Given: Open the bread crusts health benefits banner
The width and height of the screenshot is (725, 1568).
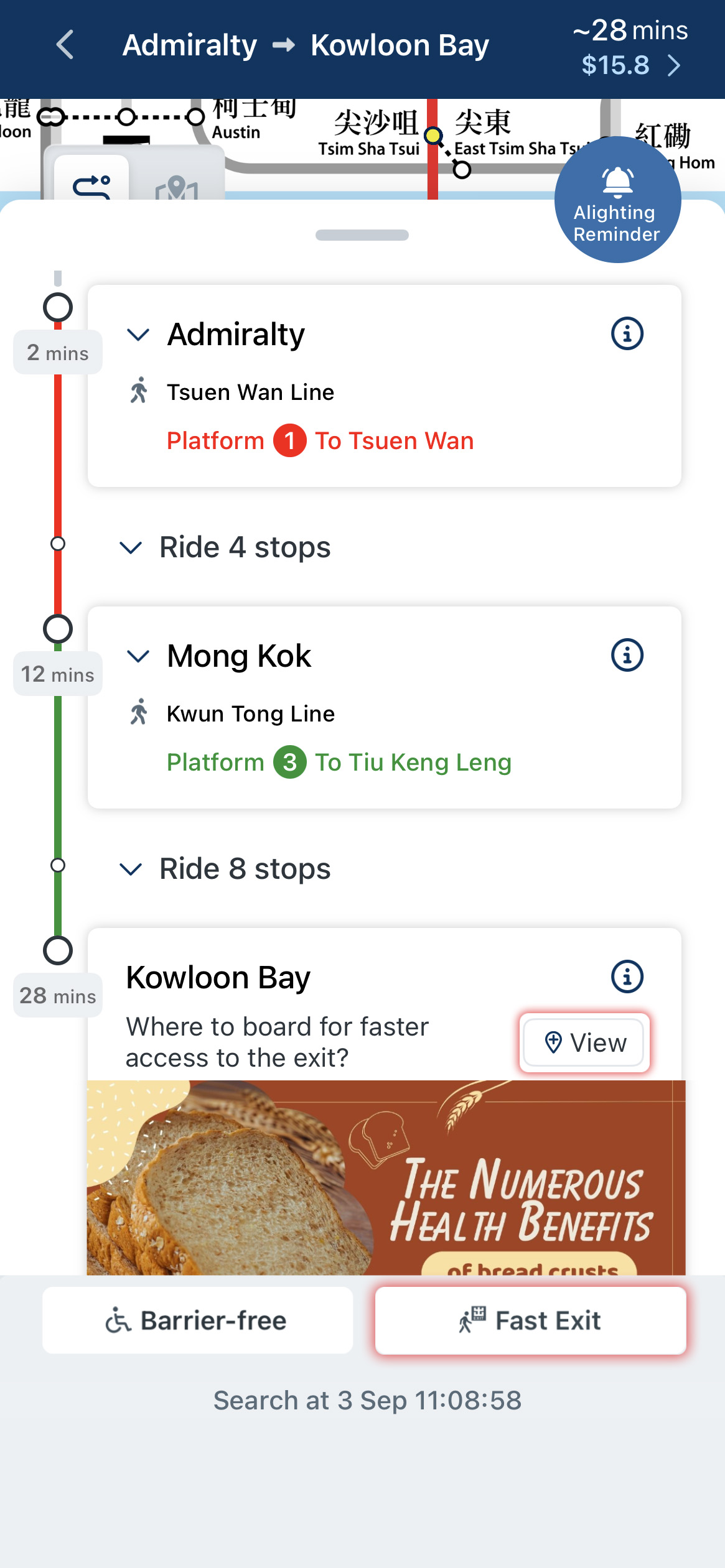Looking at the screenshot, I should pos(386,1177).
